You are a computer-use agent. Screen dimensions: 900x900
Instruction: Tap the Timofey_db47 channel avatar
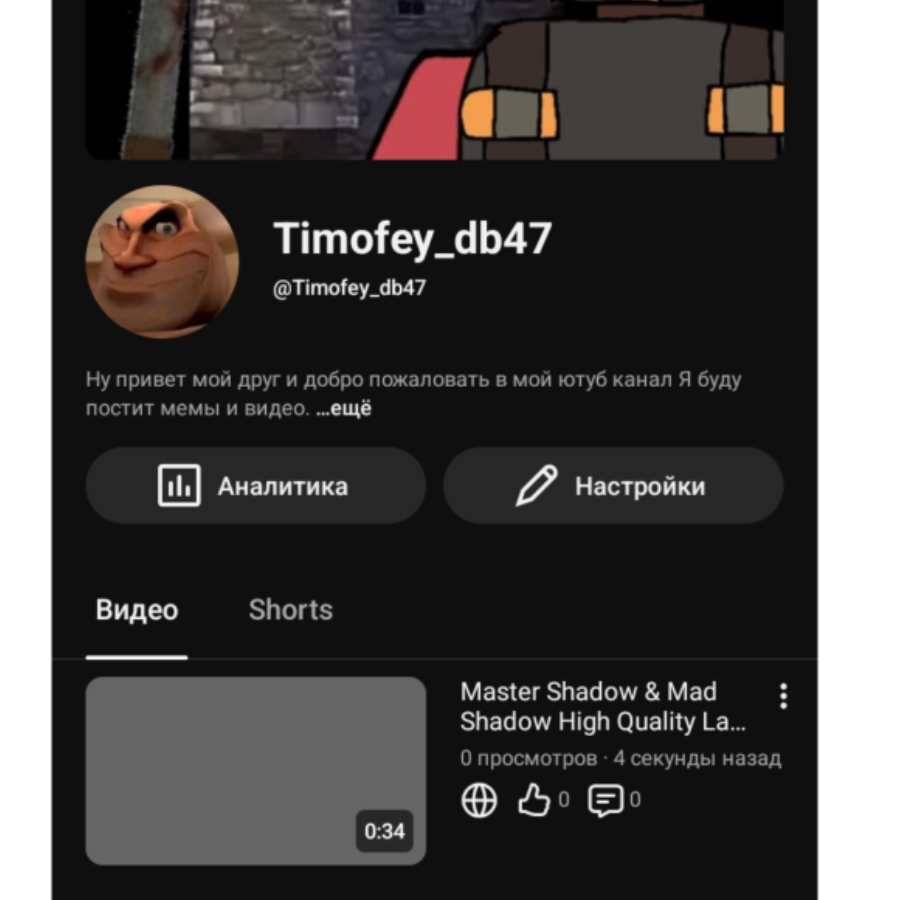pyautogui.click(x=162, y=262)
